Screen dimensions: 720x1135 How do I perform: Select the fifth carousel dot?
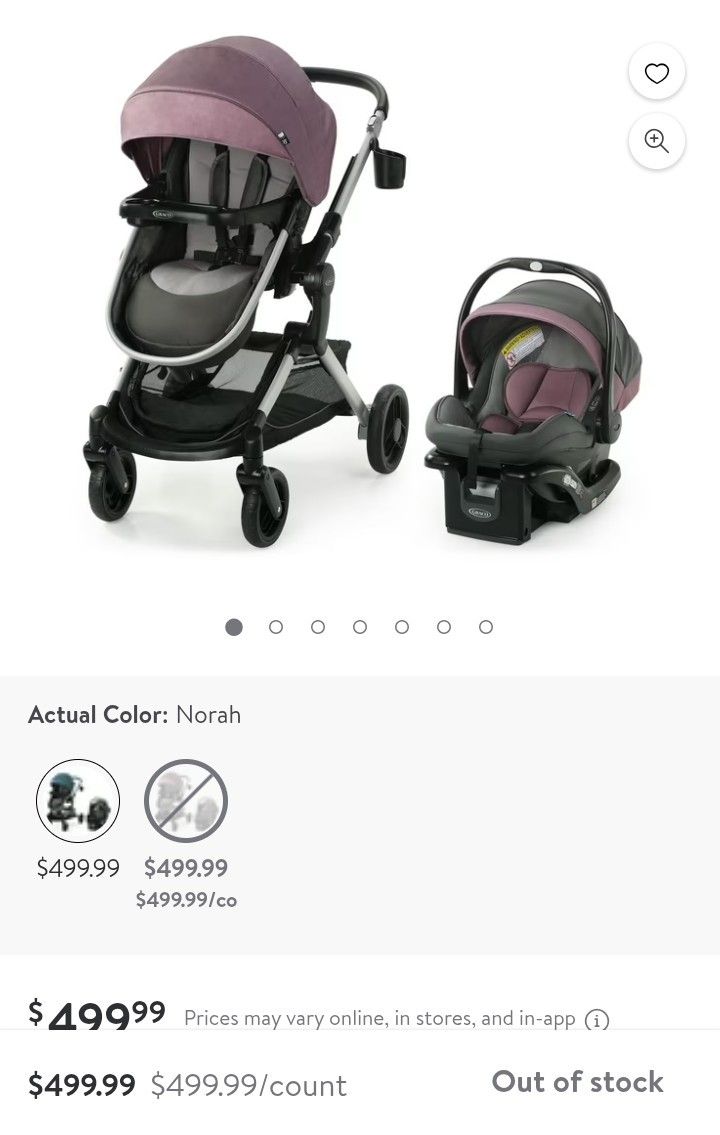pos(402,627)
